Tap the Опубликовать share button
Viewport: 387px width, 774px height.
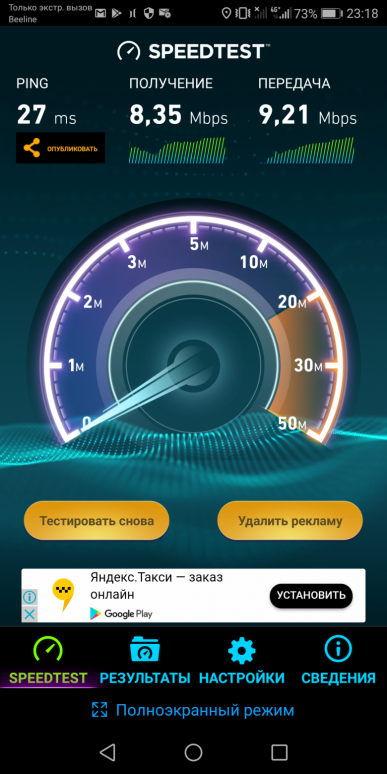coord(60,148)
